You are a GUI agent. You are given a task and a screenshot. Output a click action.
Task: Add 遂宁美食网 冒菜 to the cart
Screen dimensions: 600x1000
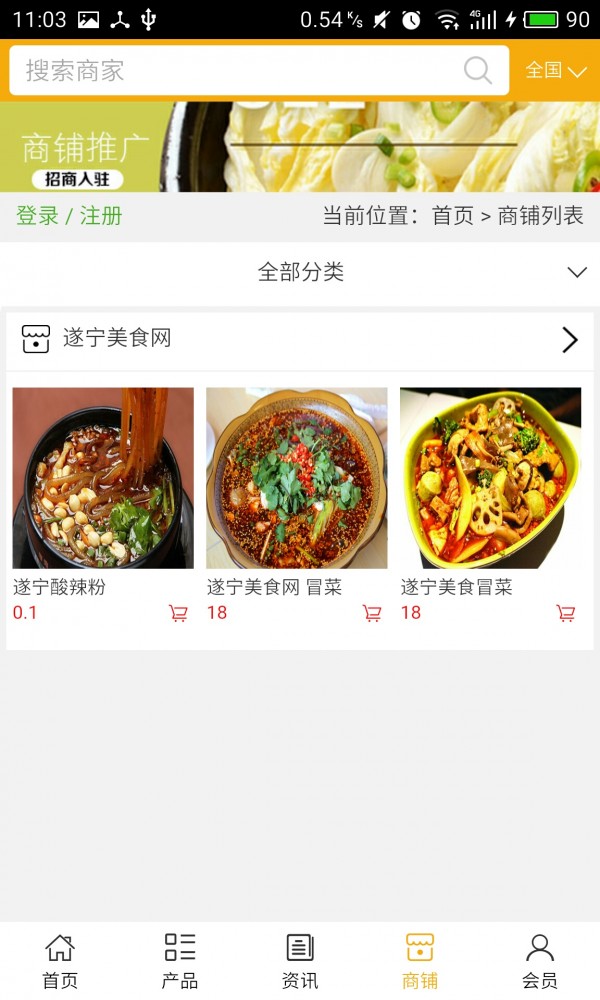(372, 613)
